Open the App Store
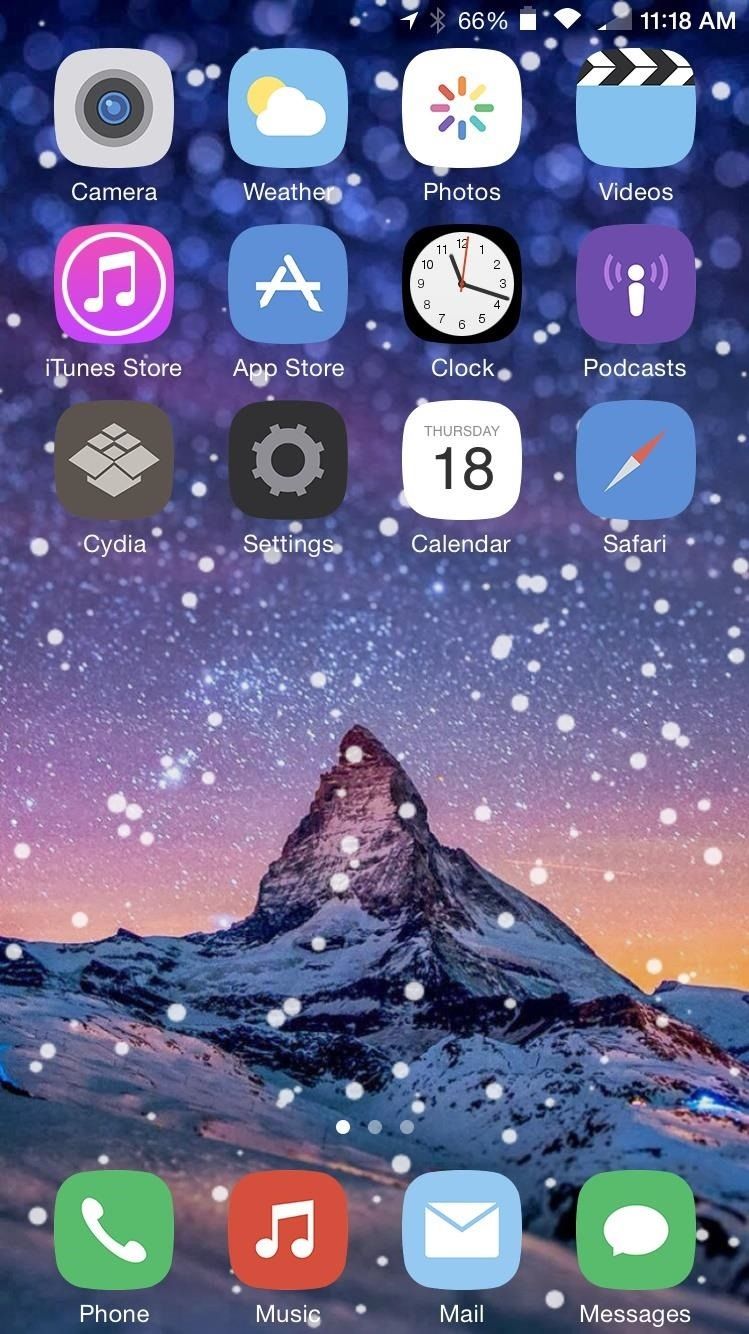This screenshot has width=749, height=1334. click(x=287, y=283)
